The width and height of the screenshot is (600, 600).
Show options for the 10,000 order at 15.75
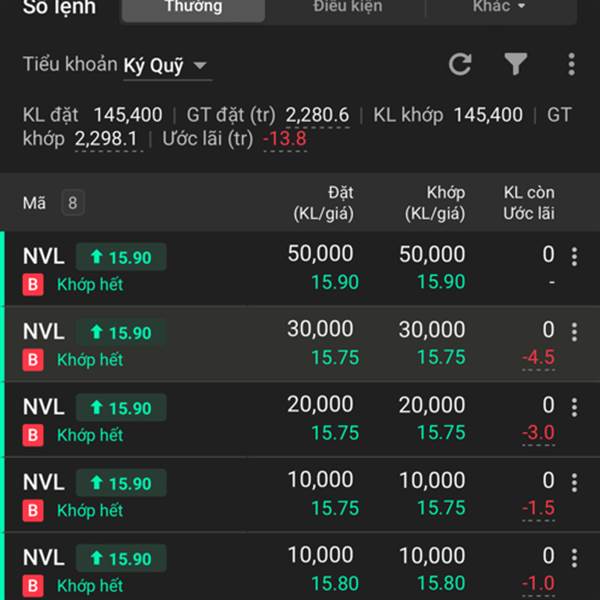574,483
